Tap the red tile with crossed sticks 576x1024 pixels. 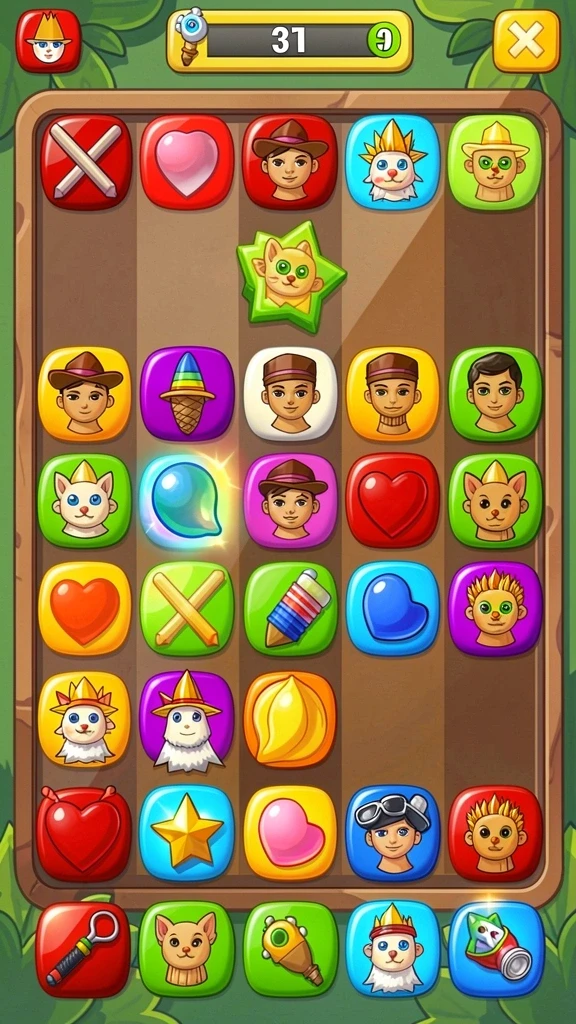[x=86, y=161]
